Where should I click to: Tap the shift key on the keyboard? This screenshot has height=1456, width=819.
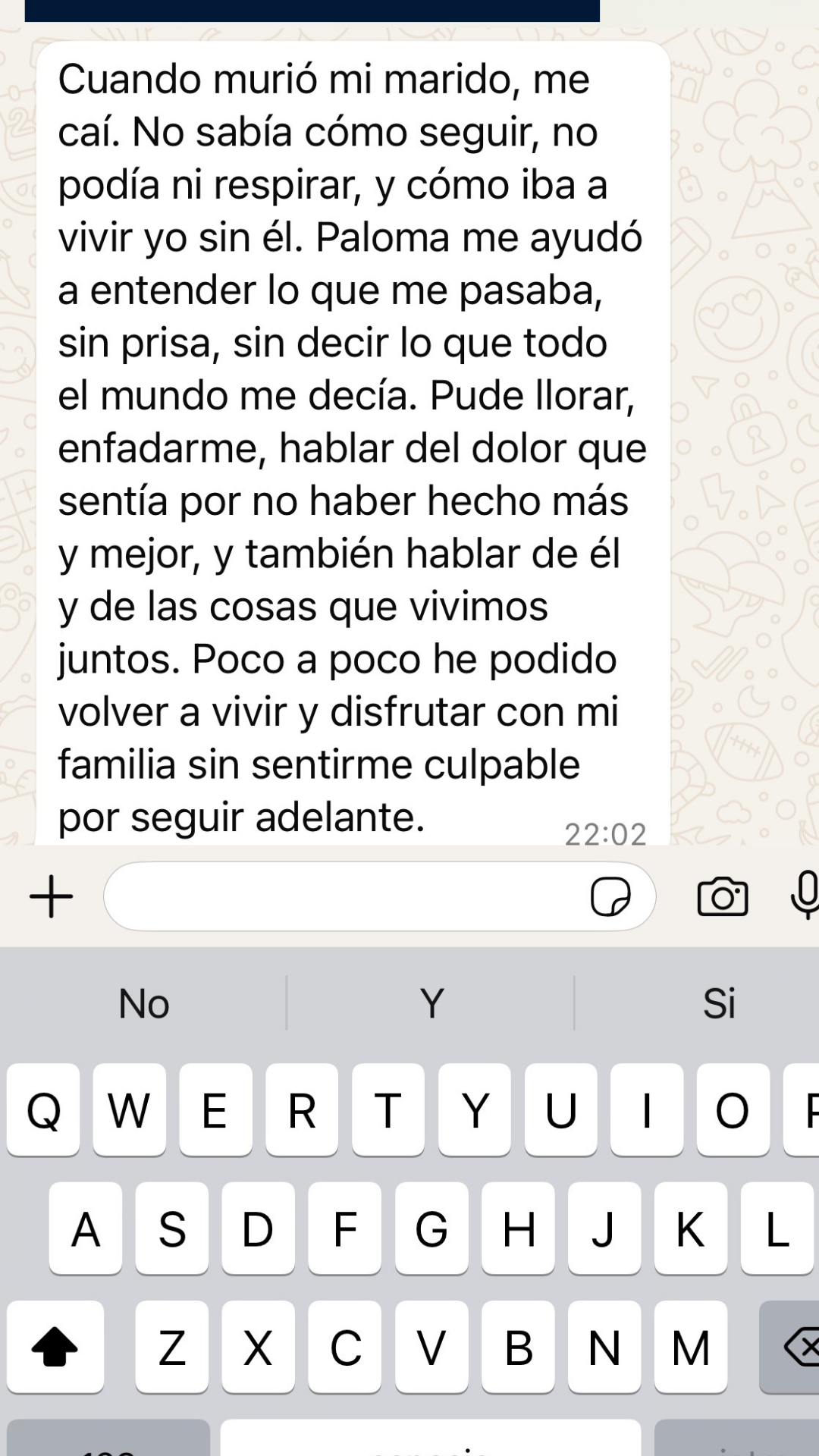tap(55, 1347)
